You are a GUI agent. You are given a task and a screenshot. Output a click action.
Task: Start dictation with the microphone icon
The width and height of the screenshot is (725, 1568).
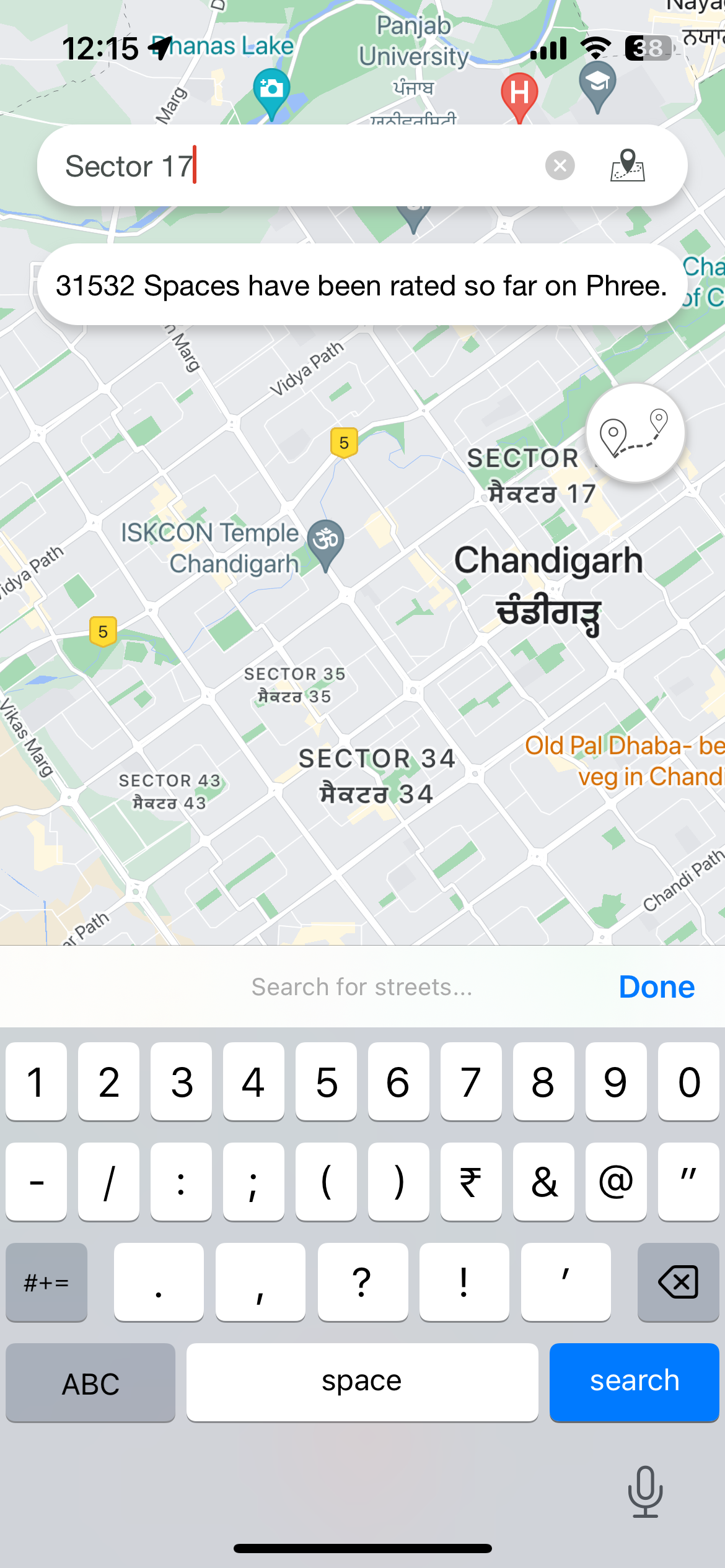[645, 1492]
